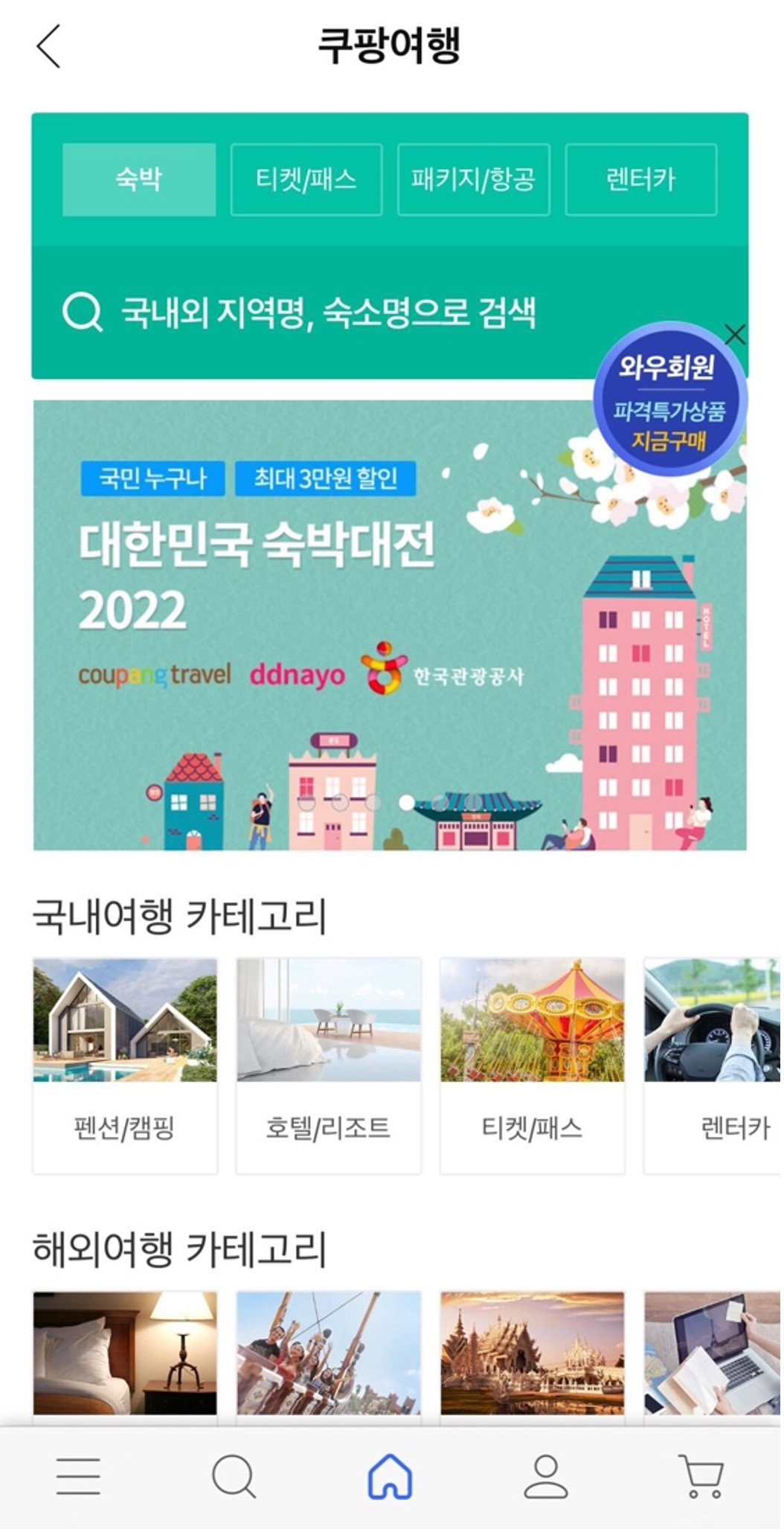784x1532 pixels.
Task: Open the hamburger menu in bottom bar
Action: click(x=78, y=1477)
